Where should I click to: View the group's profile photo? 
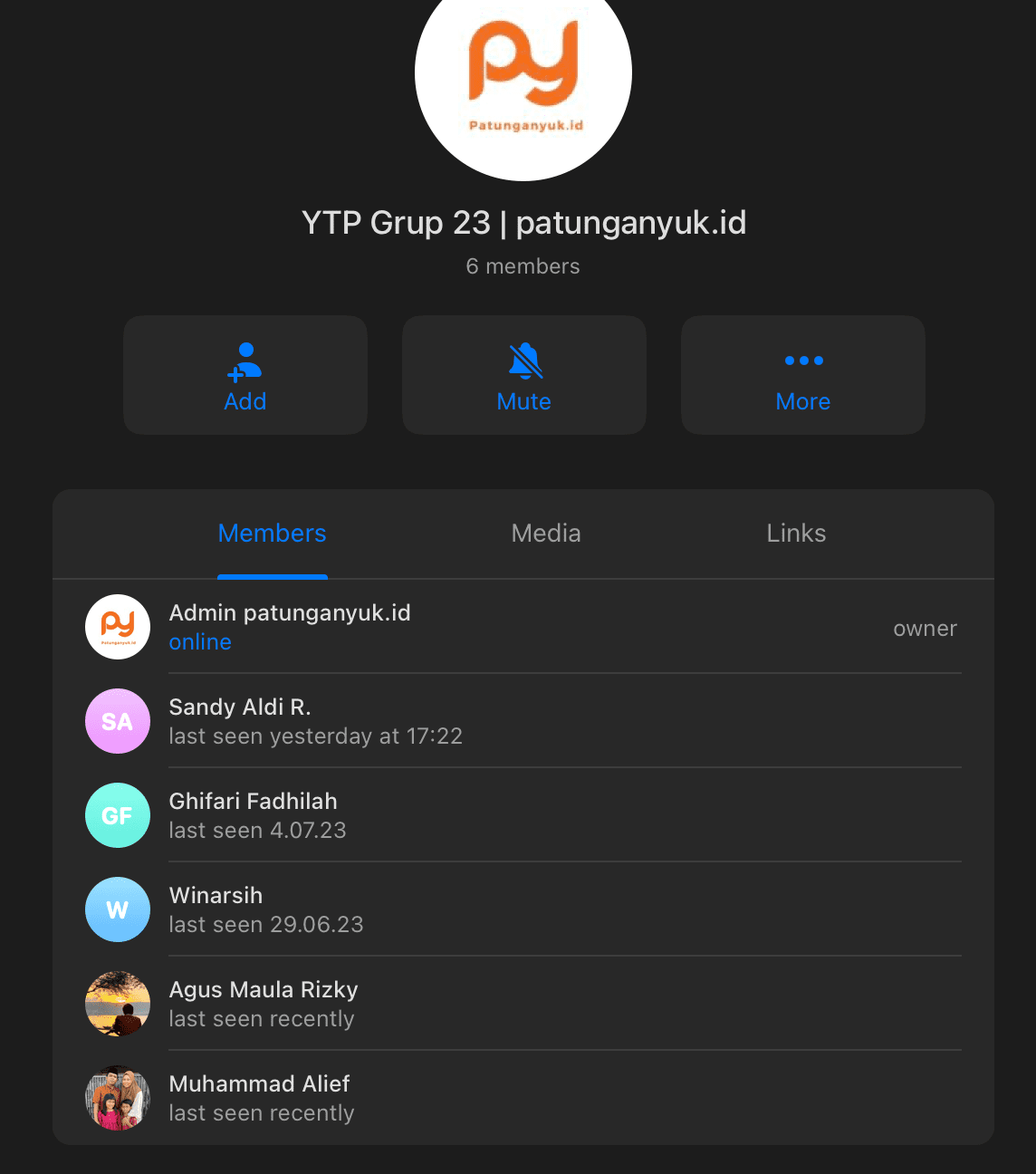coord(523,77)
